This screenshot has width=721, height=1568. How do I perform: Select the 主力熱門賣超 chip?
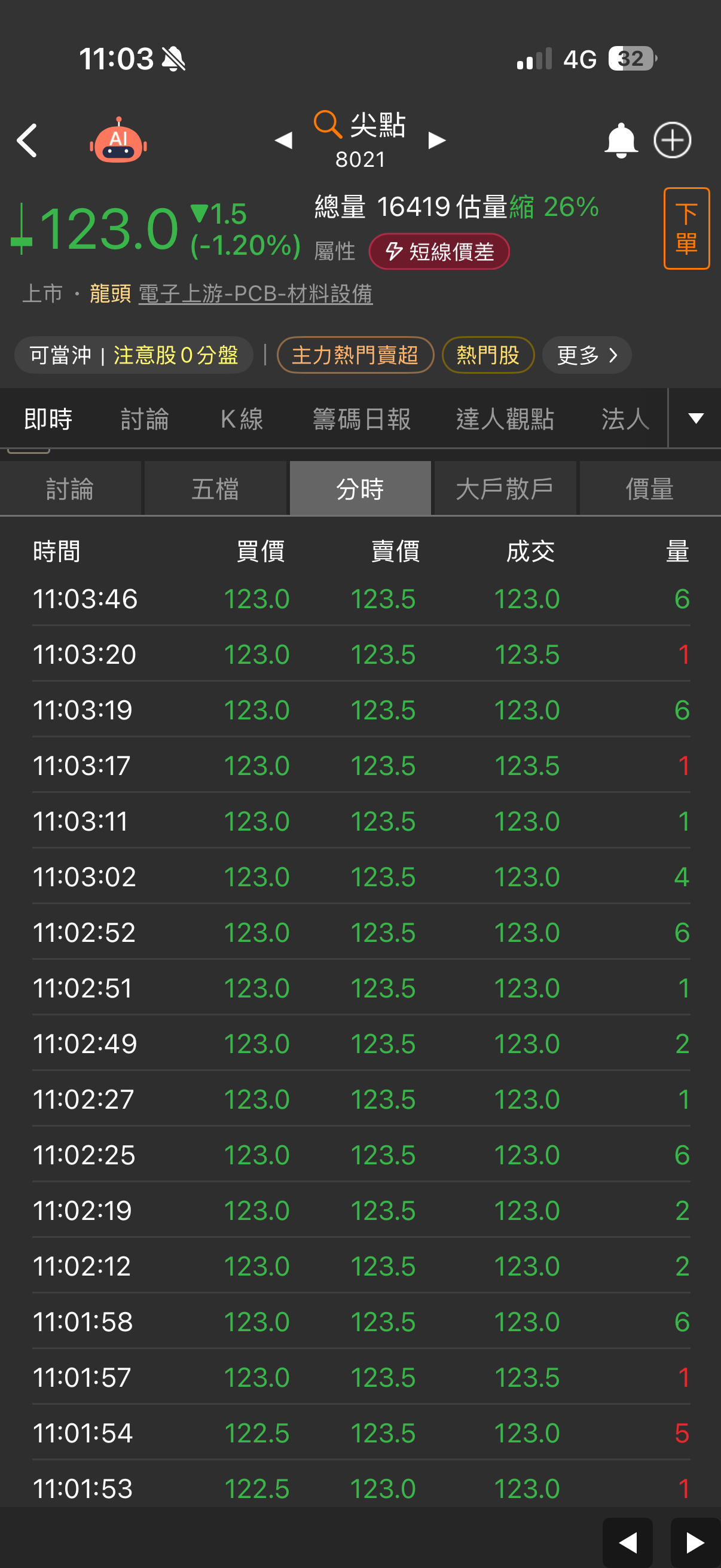tap(355, 355)
